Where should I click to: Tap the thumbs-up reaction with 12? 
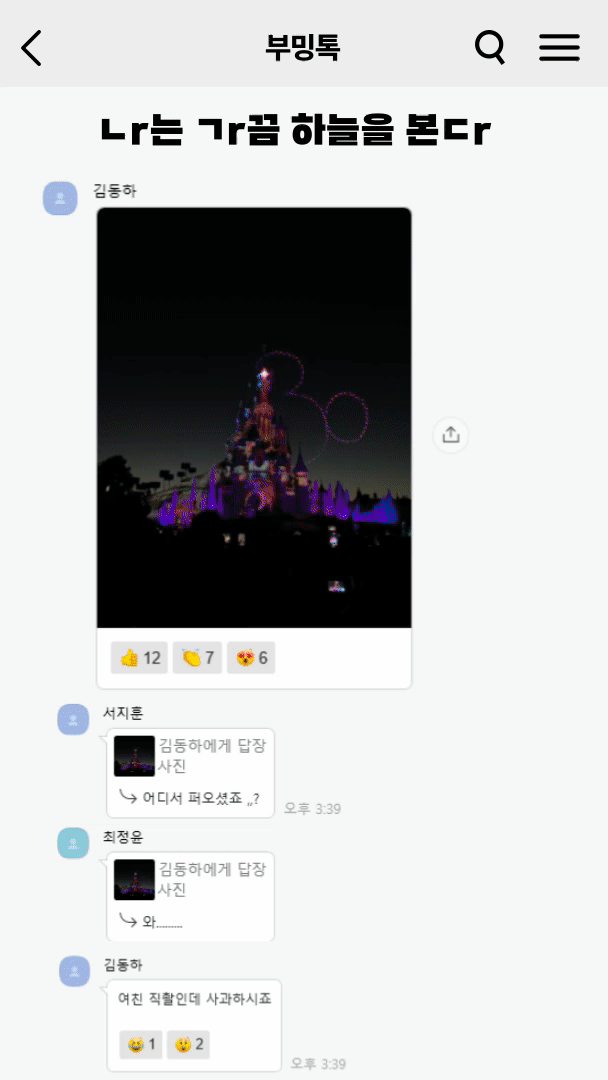[x=140, y=658]
